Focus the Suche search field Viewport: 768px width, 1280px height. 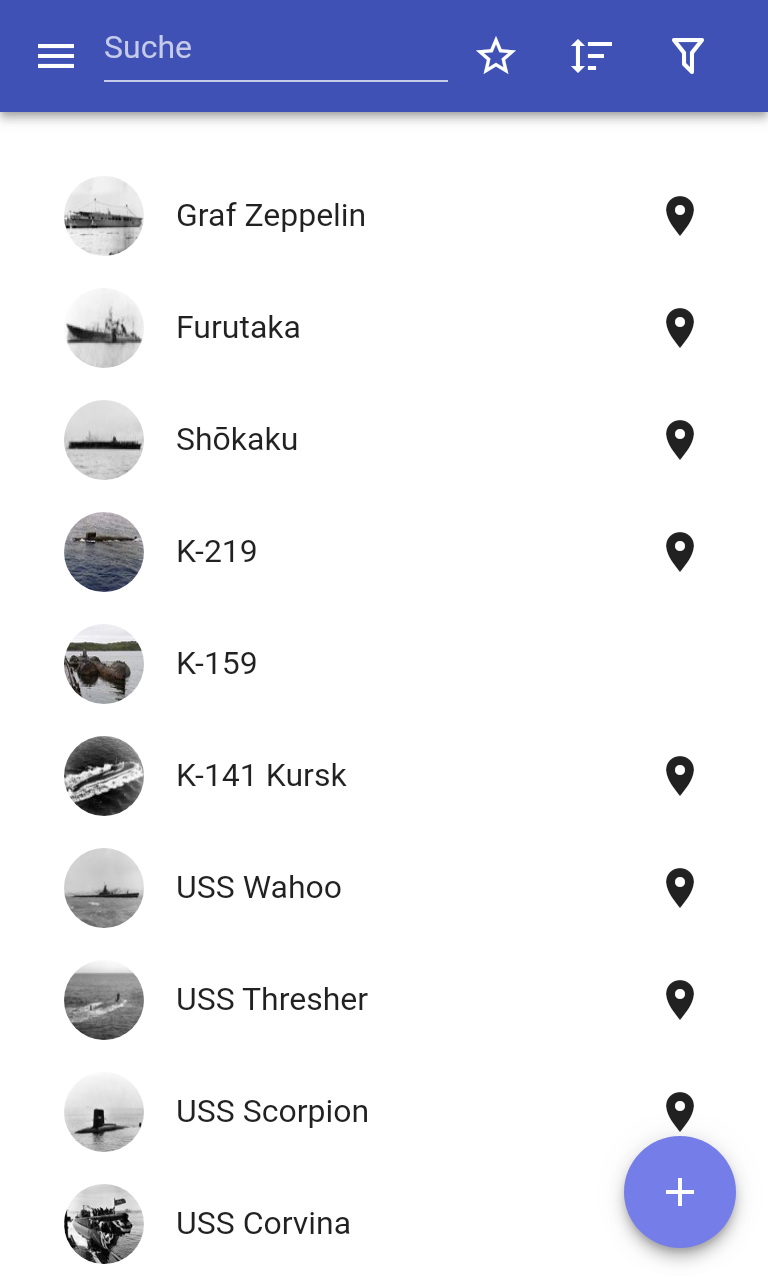point(275,49)
